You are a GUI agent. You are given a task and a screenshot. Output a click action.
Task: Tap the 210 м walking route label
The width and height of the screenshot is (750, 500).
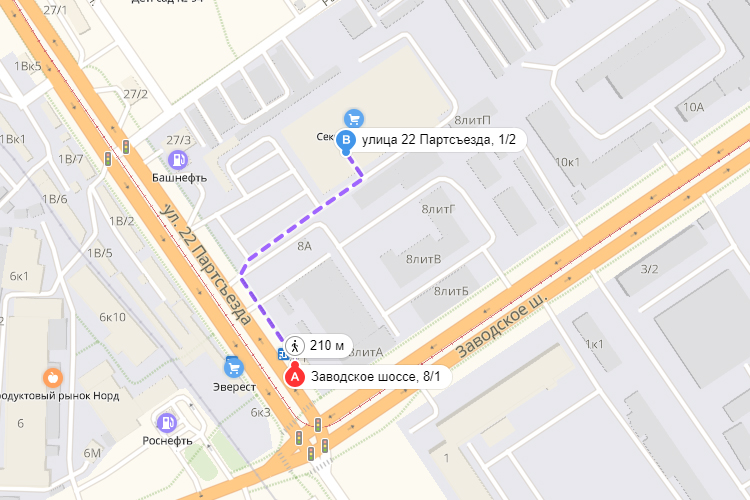[x=317, y=346]
